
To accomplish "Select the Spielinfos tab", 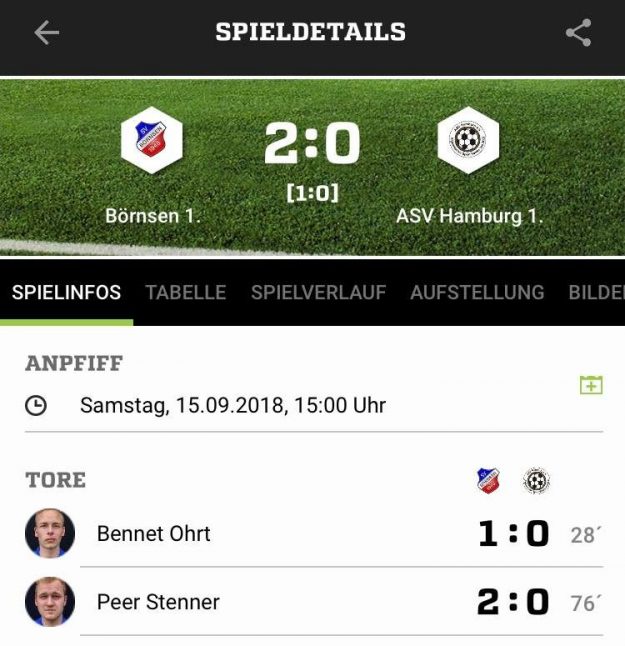I will click(66, 293).
